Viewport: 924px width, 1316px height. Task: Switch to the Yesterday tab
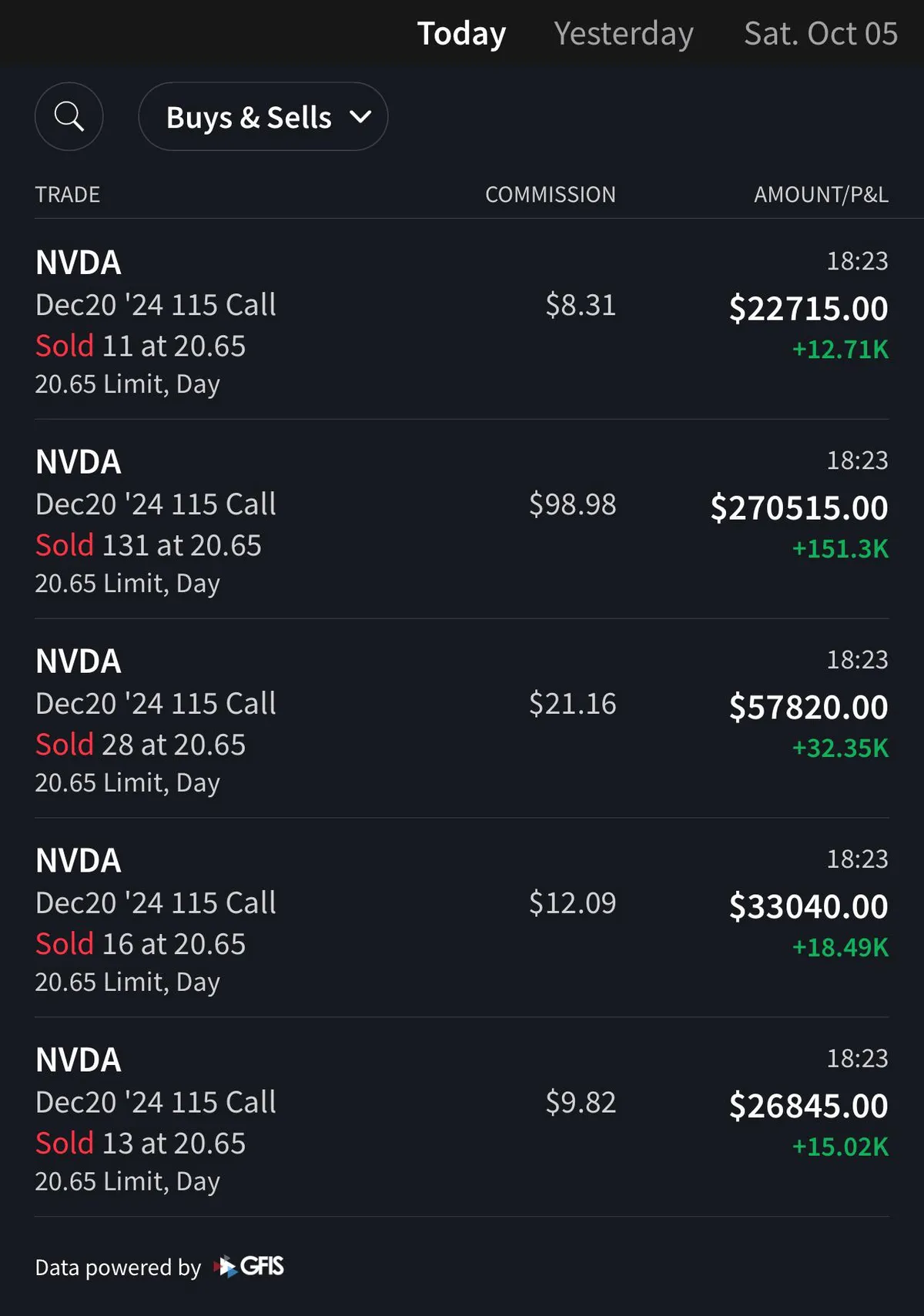(x=622, y=33)
